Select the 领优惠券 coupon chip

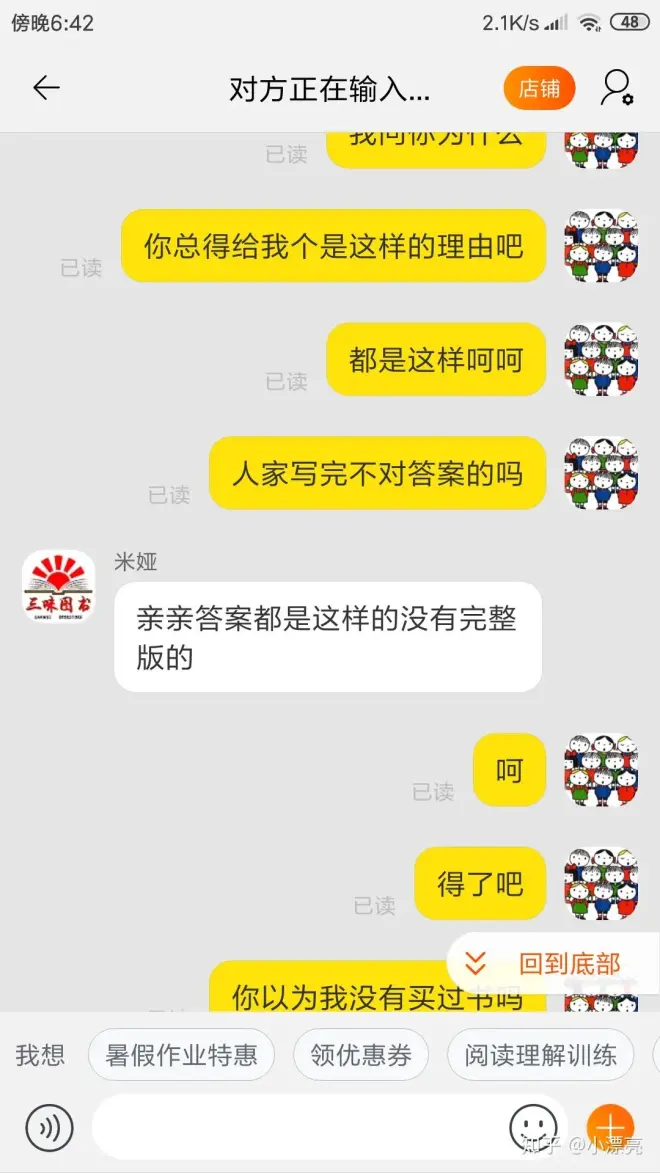pyautogui.click(x=361, y=1055)
